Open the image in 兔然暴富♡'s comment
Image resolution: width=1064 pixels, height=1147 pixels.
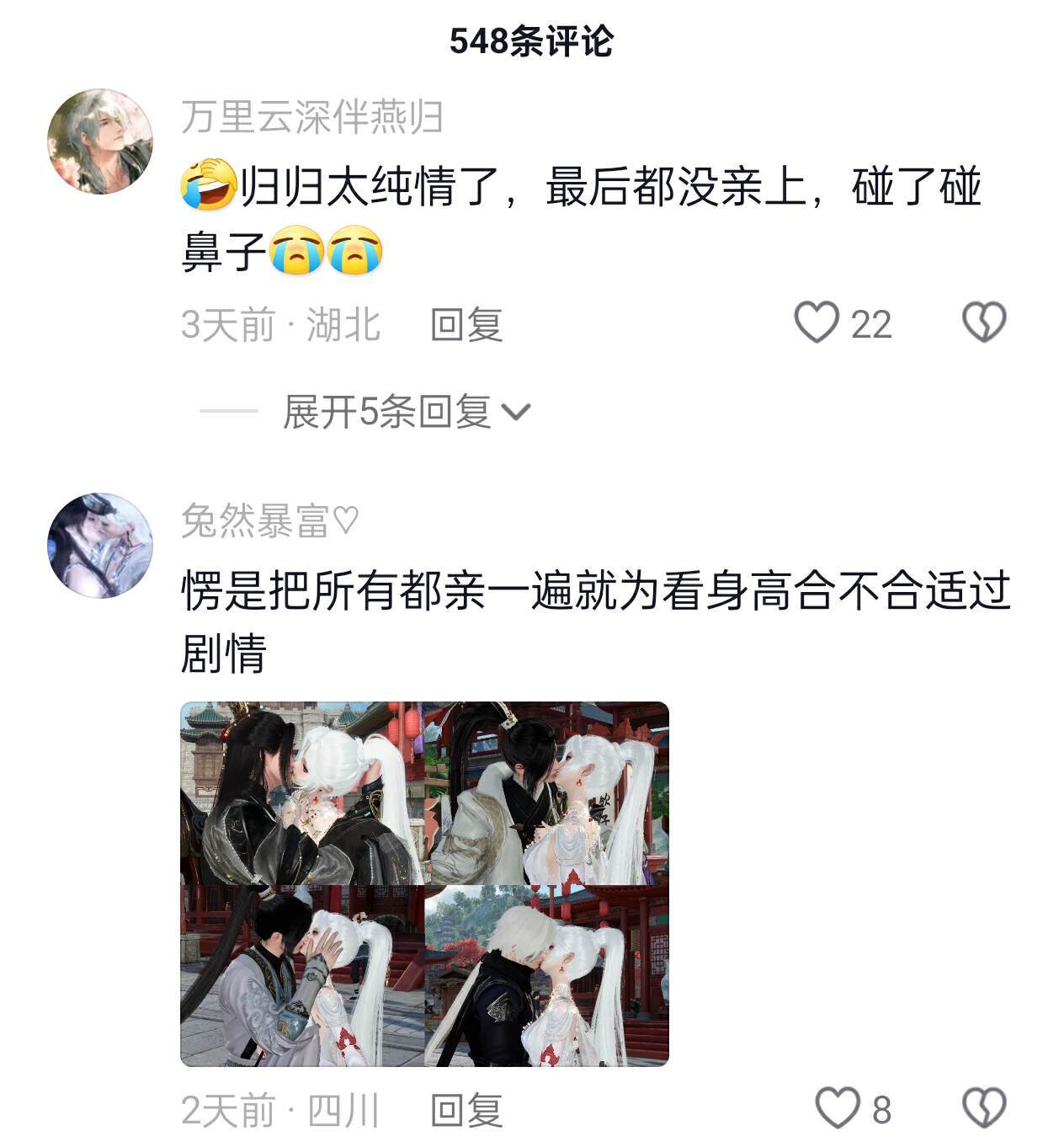[x=424, y=883]
